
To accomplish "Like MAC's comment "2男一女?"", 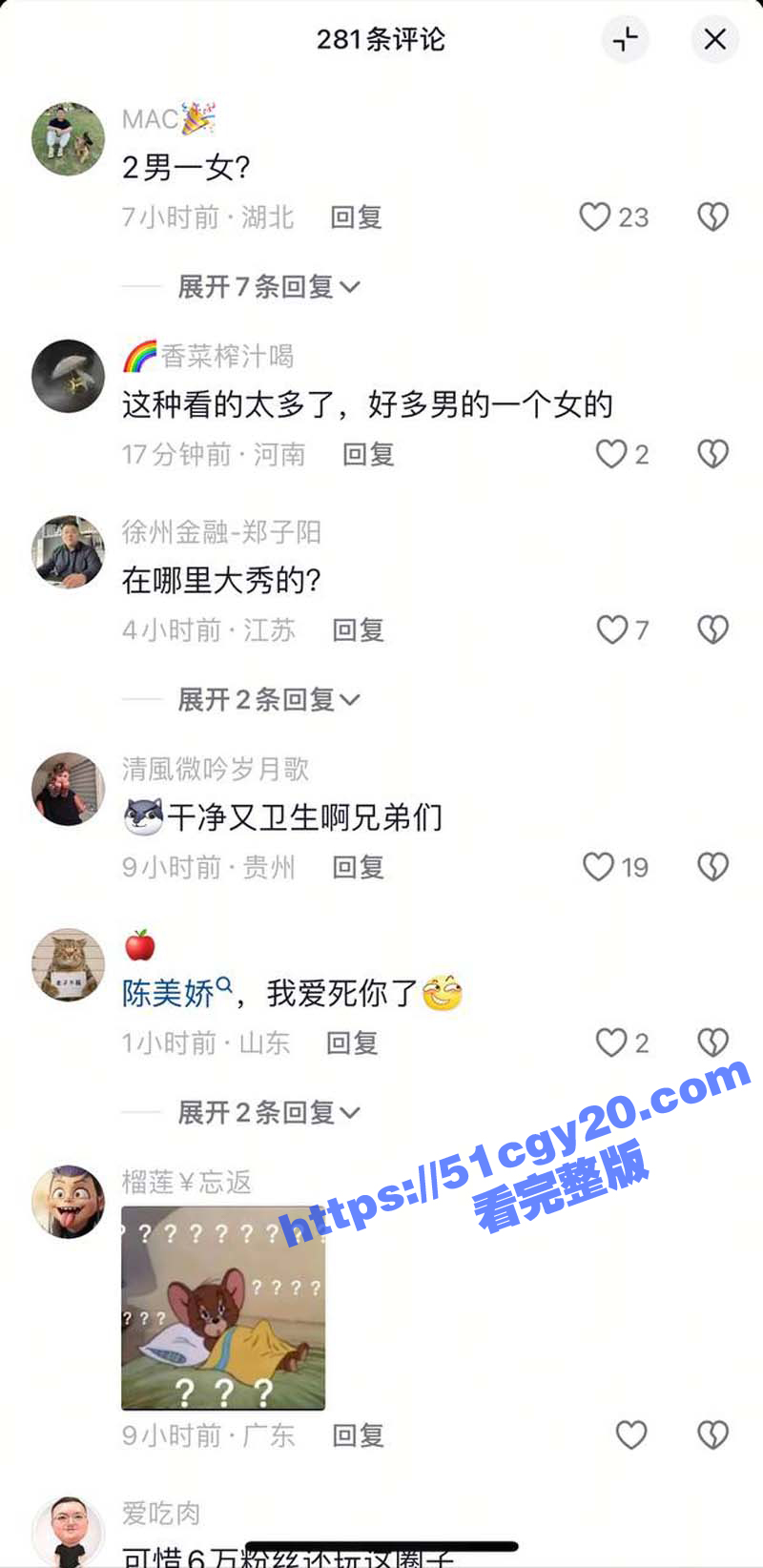I will click(x=595, y=217).
